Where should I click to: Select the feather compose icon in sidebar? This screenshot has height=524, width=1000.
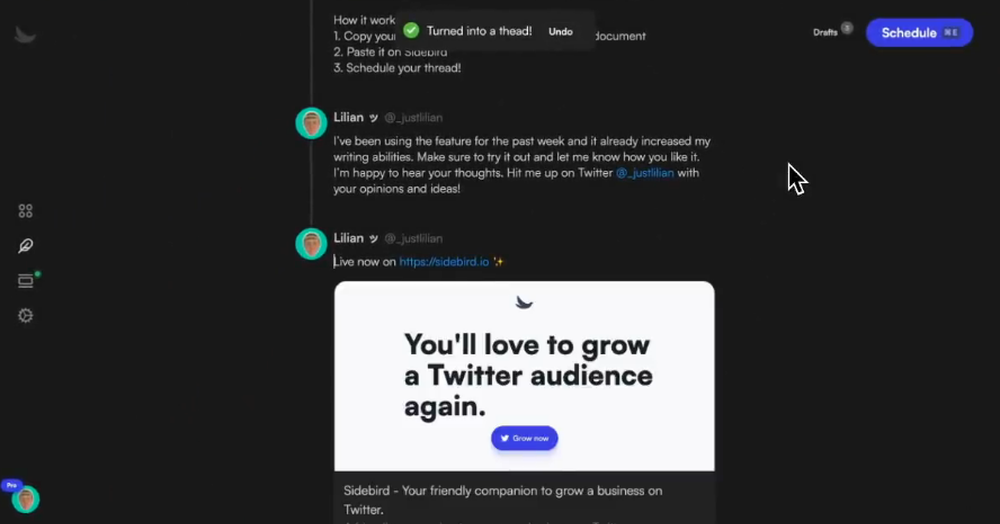(26, 246)
